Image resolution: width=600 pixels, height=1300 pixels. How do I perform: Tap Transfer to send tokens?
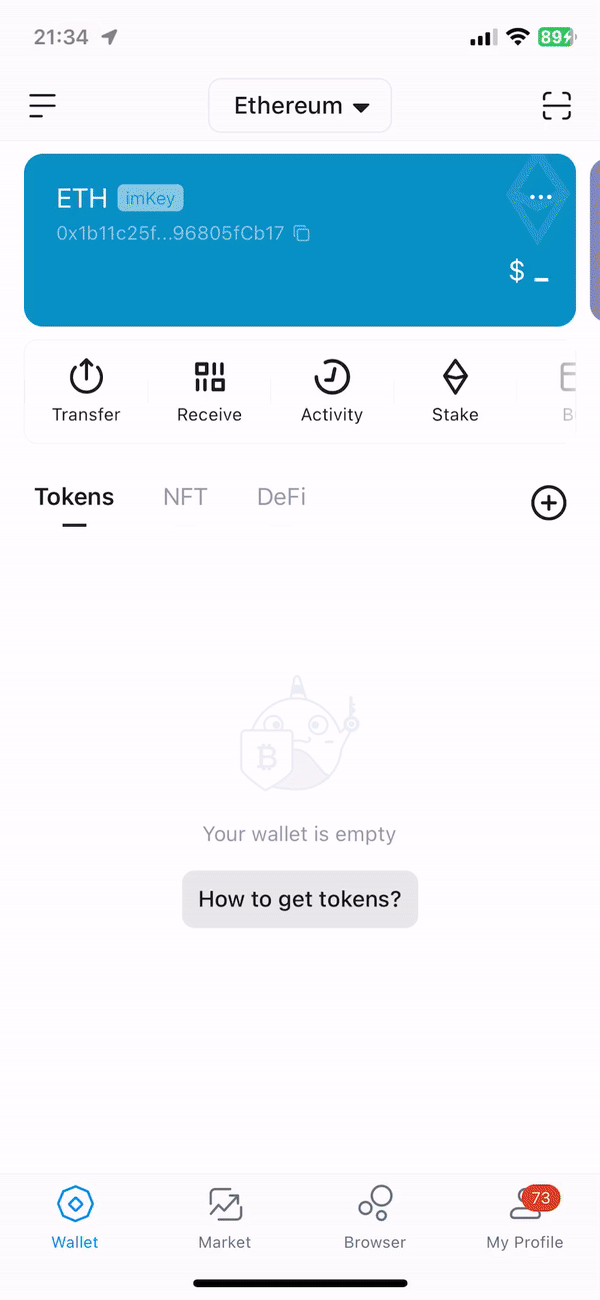click(x=86, y=392)
